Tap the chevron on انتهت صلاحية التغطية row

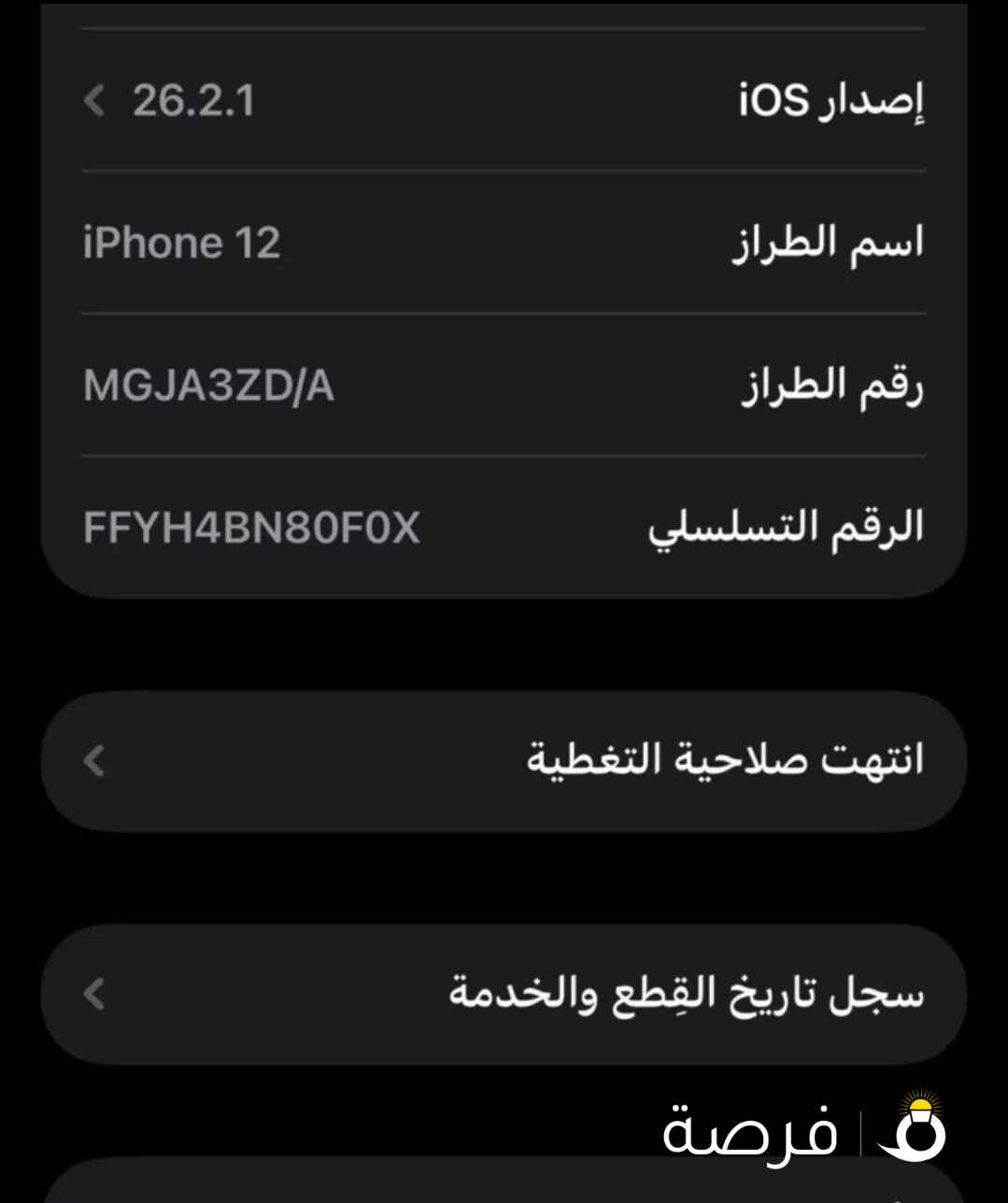[x=92, y=759]
